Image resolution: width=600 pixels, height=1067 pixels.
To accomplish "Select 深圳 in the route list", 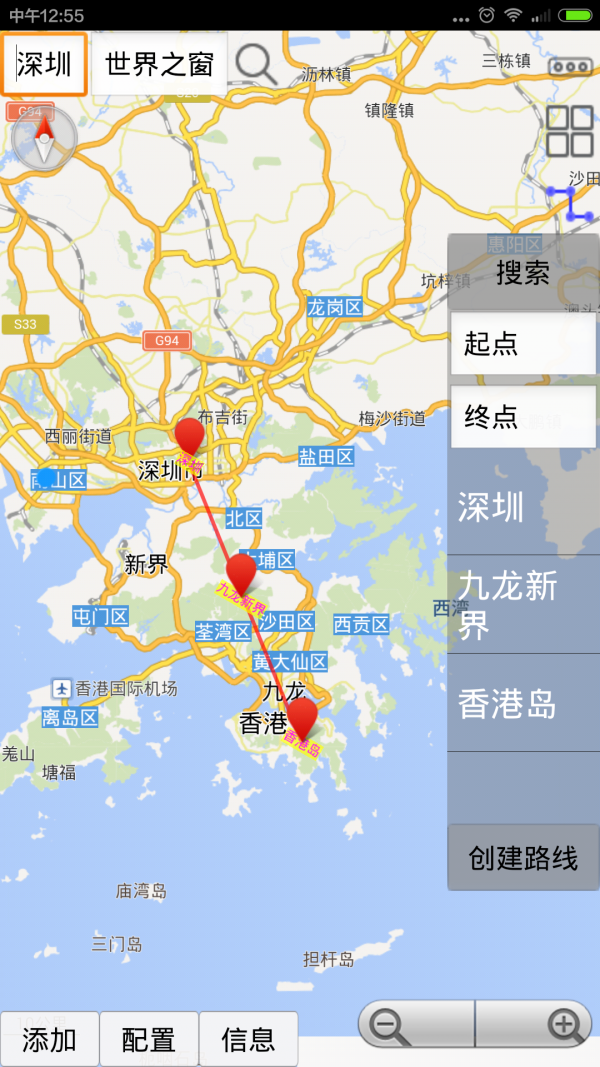I will point(523,506).
